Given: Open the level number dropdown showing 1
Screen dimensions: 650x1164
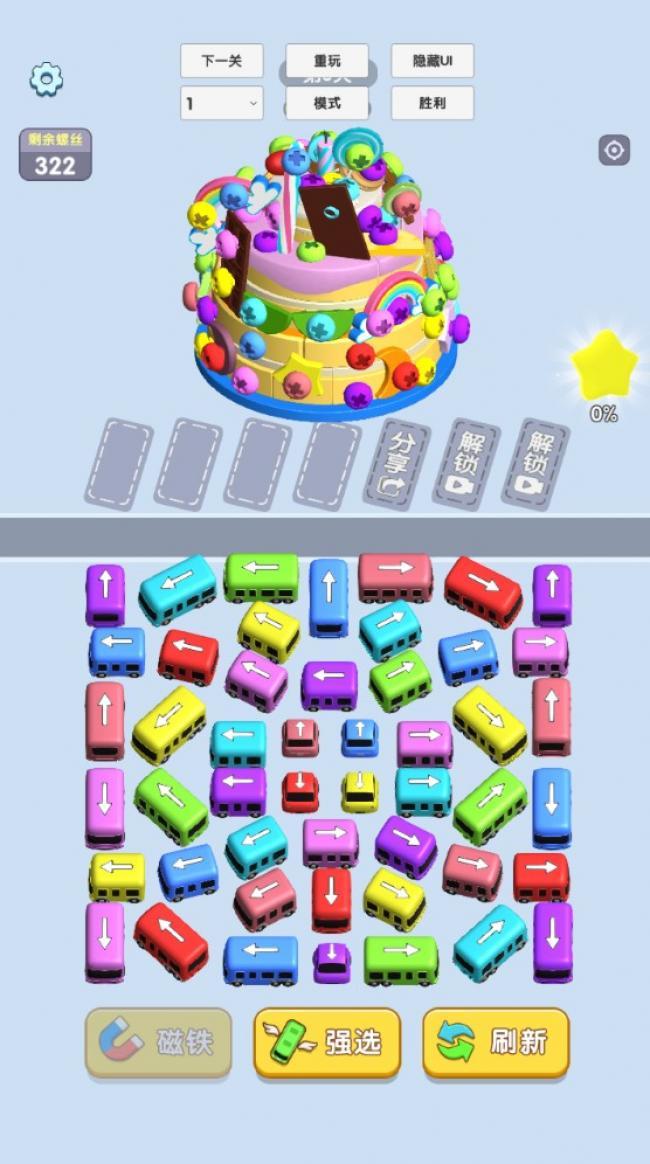Looking at the screenshot, I should click(x=222, y=103).
